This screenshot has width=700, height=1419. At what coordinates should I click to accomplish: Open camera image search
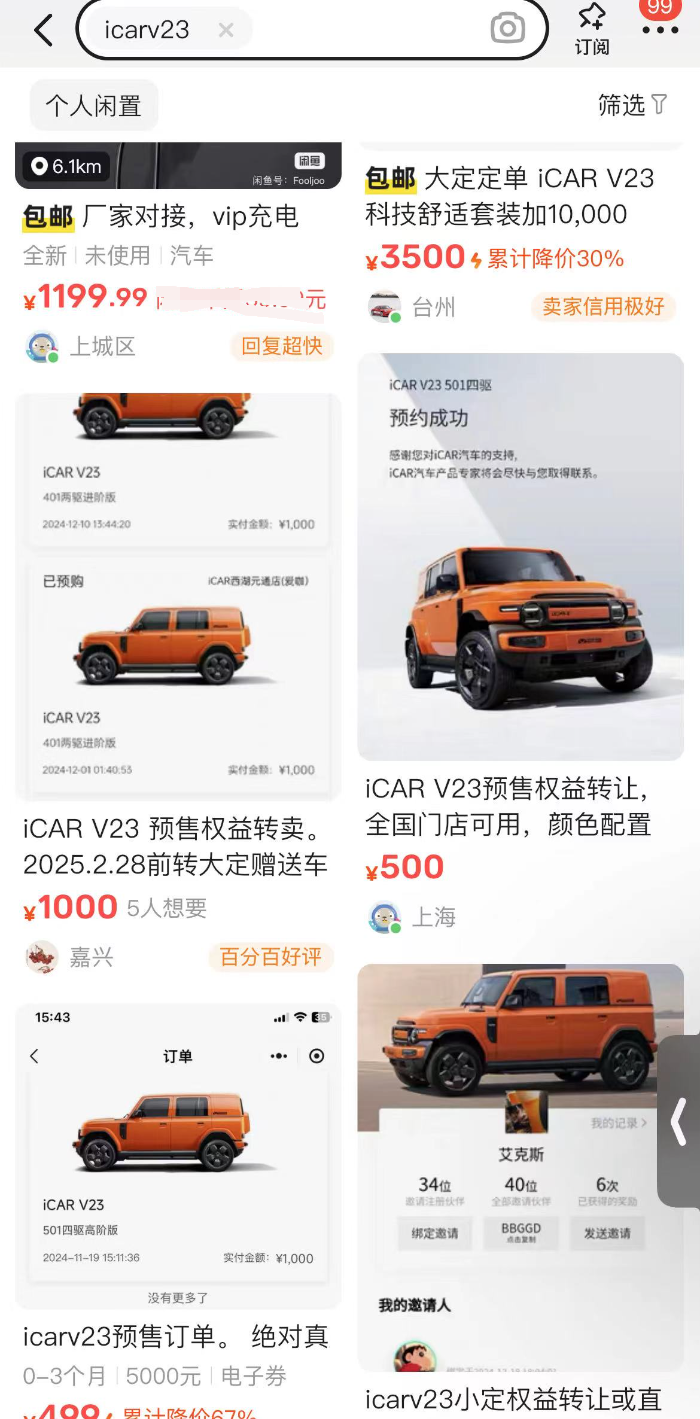508,29
